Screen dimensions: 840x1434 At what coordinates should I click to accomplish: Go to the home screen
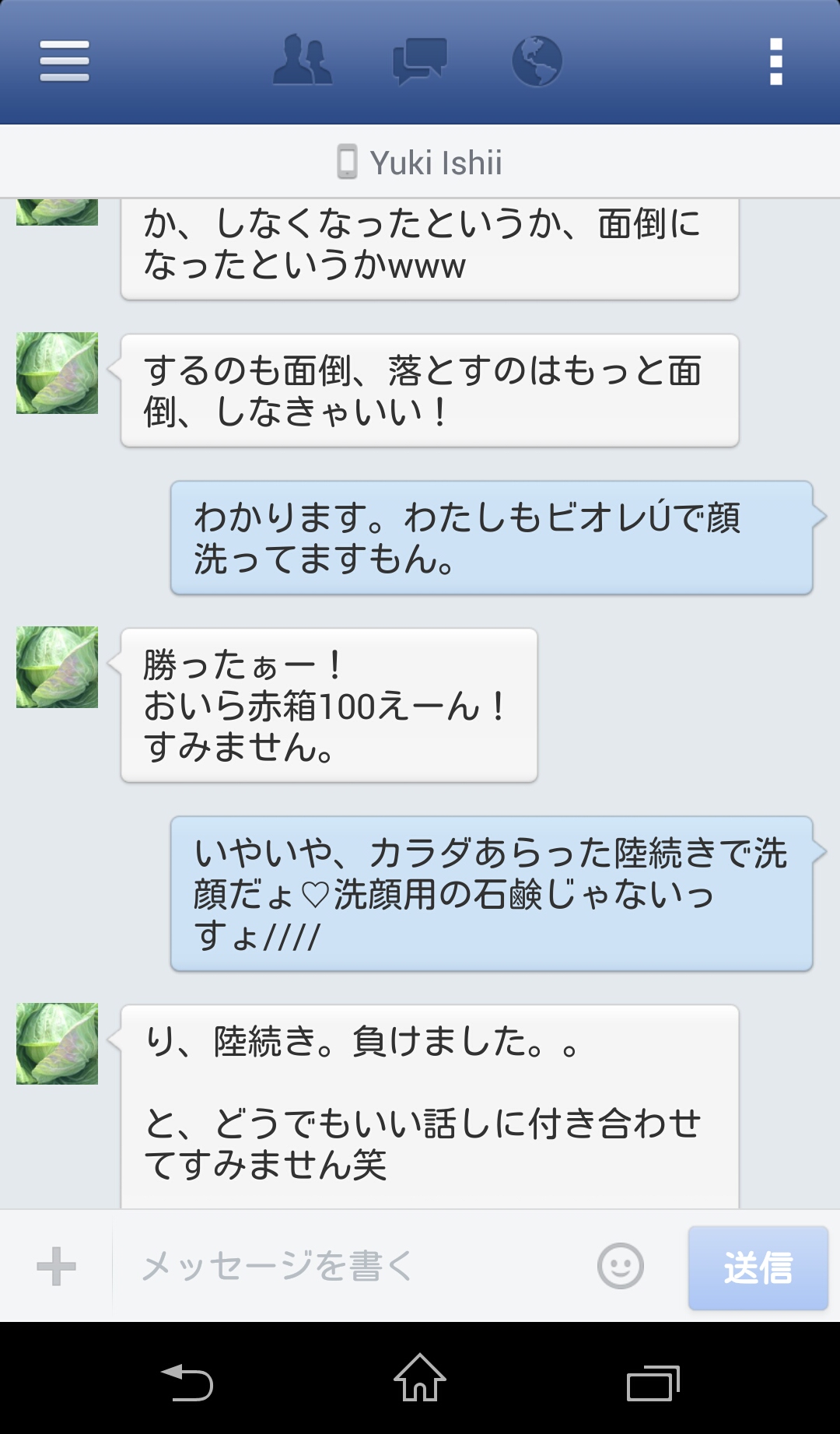pos(420,1379)
